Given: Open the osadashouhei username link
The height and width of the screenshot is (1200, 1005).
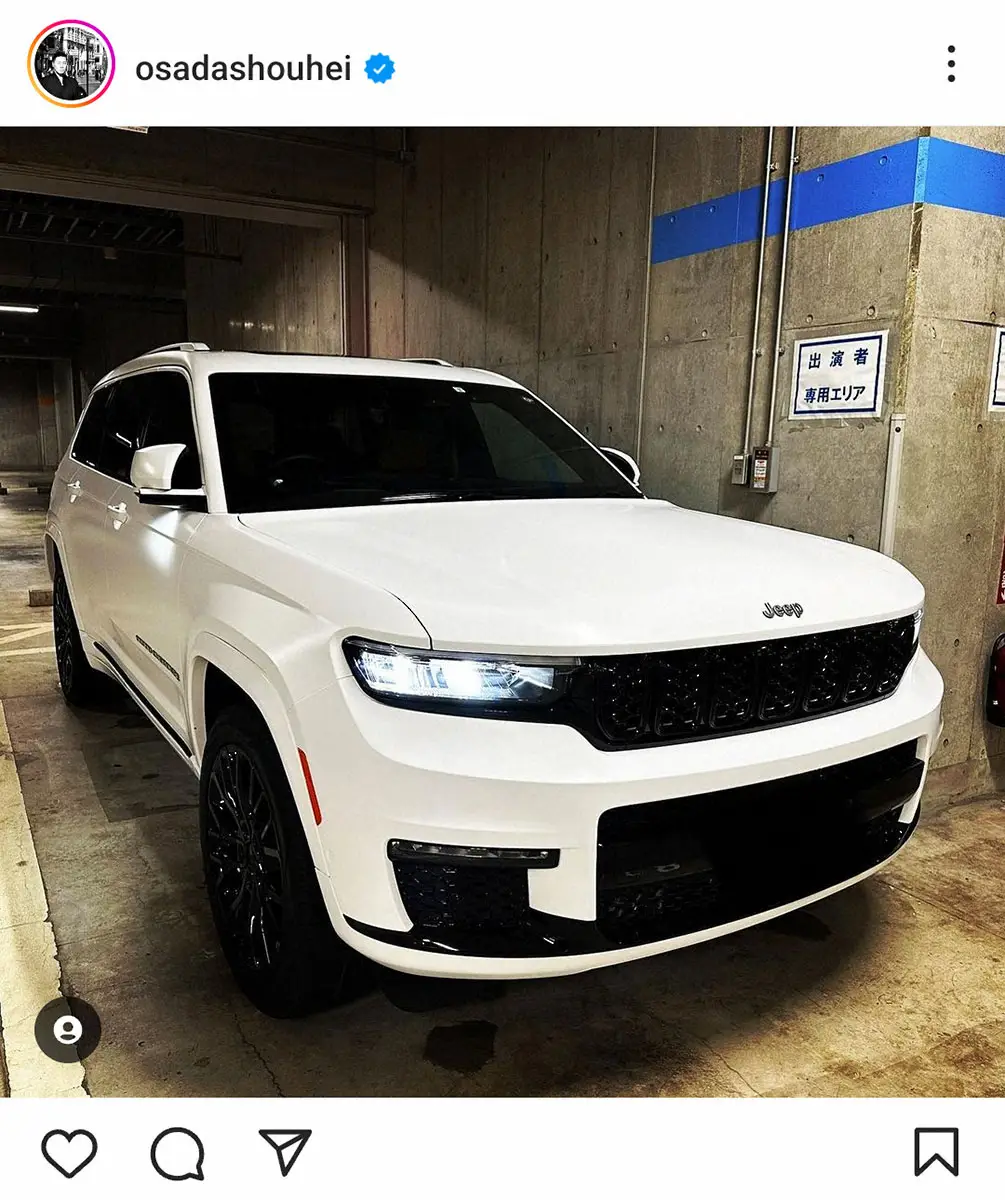Looking at the screenshot, I should coord(243,67).
